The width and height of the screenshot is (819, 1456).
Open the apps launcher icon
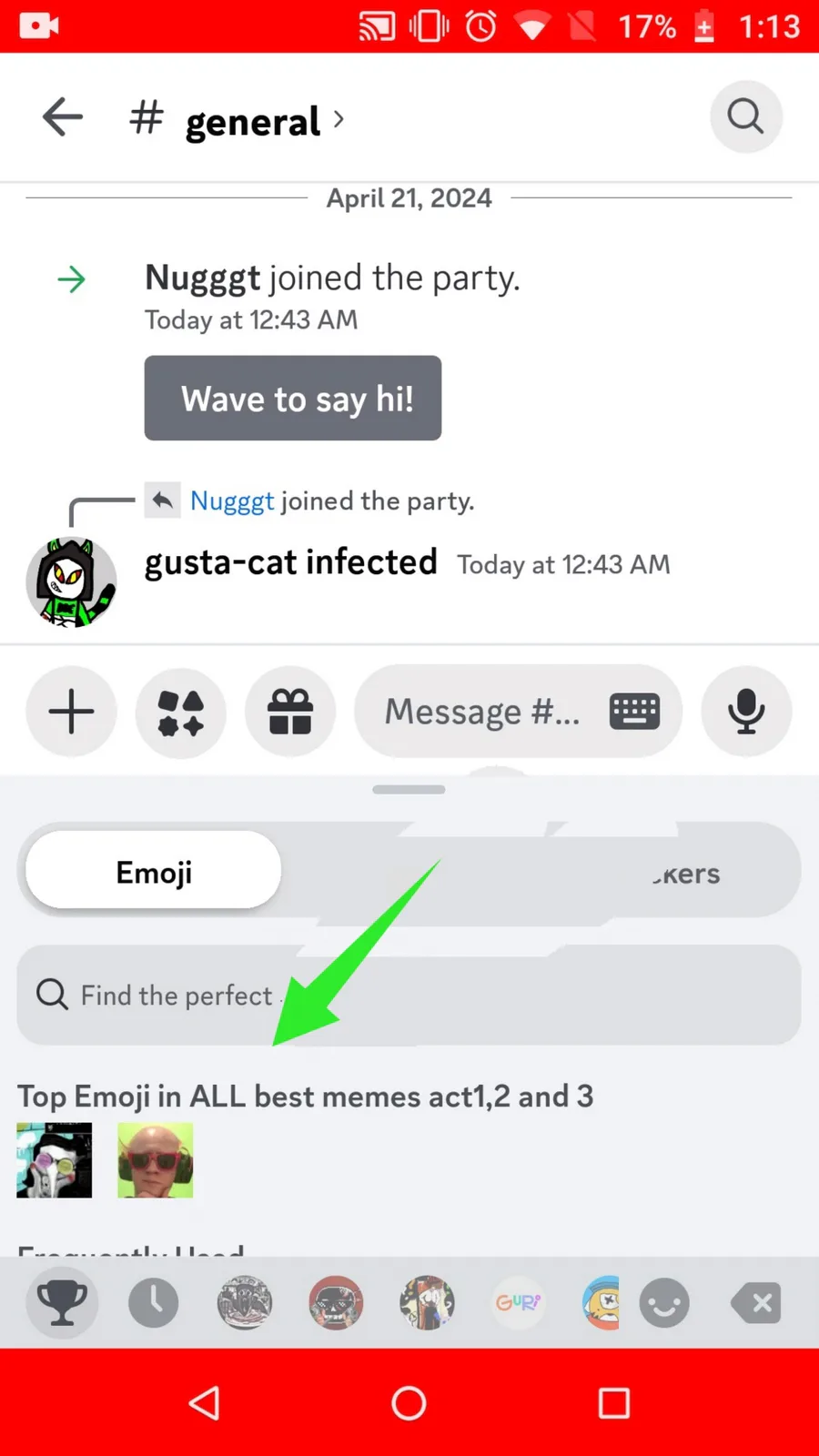[180, 712]
